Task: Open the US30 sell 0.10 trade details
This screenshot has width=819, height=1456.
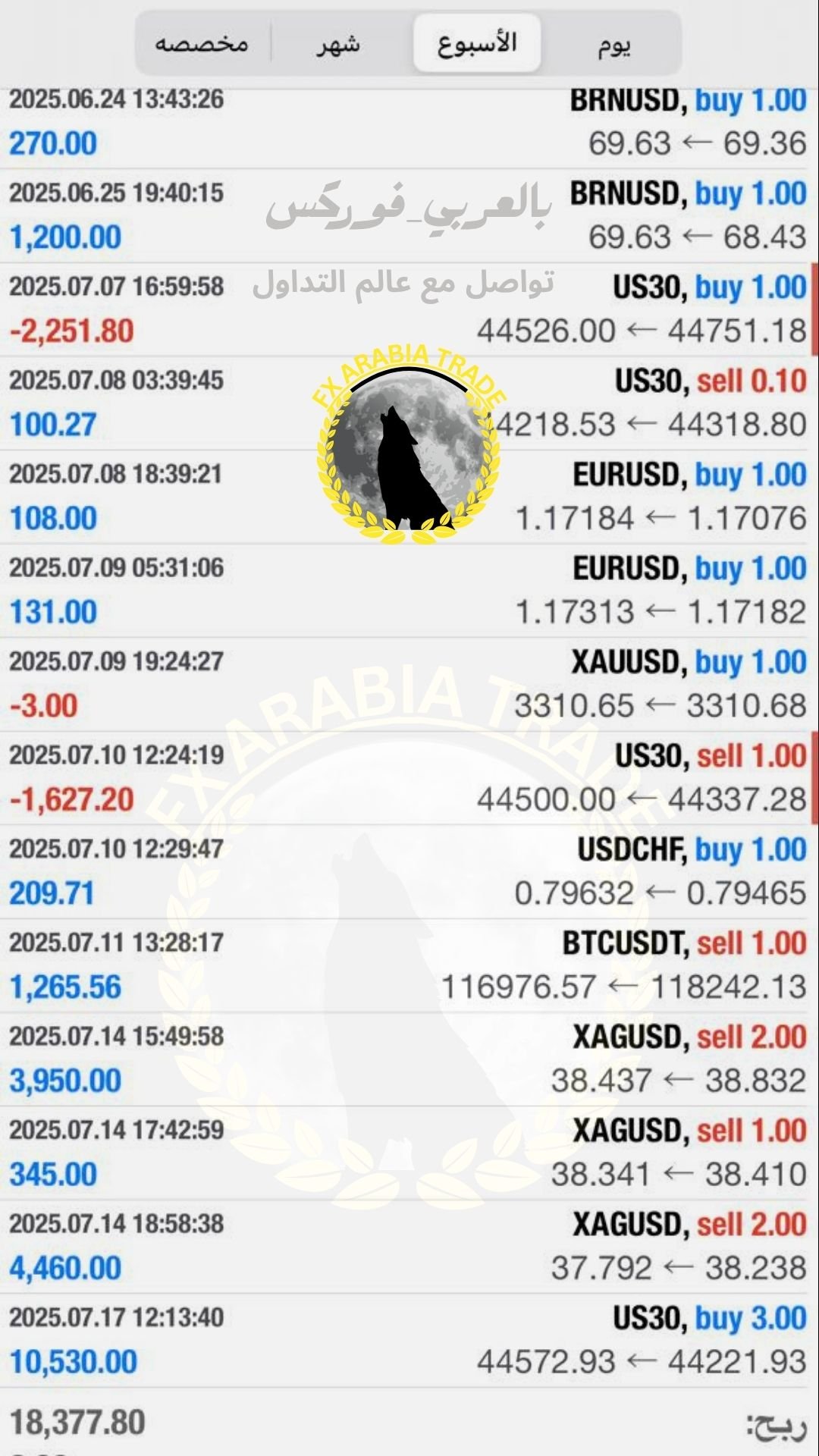Action: [x=409, y=402]
